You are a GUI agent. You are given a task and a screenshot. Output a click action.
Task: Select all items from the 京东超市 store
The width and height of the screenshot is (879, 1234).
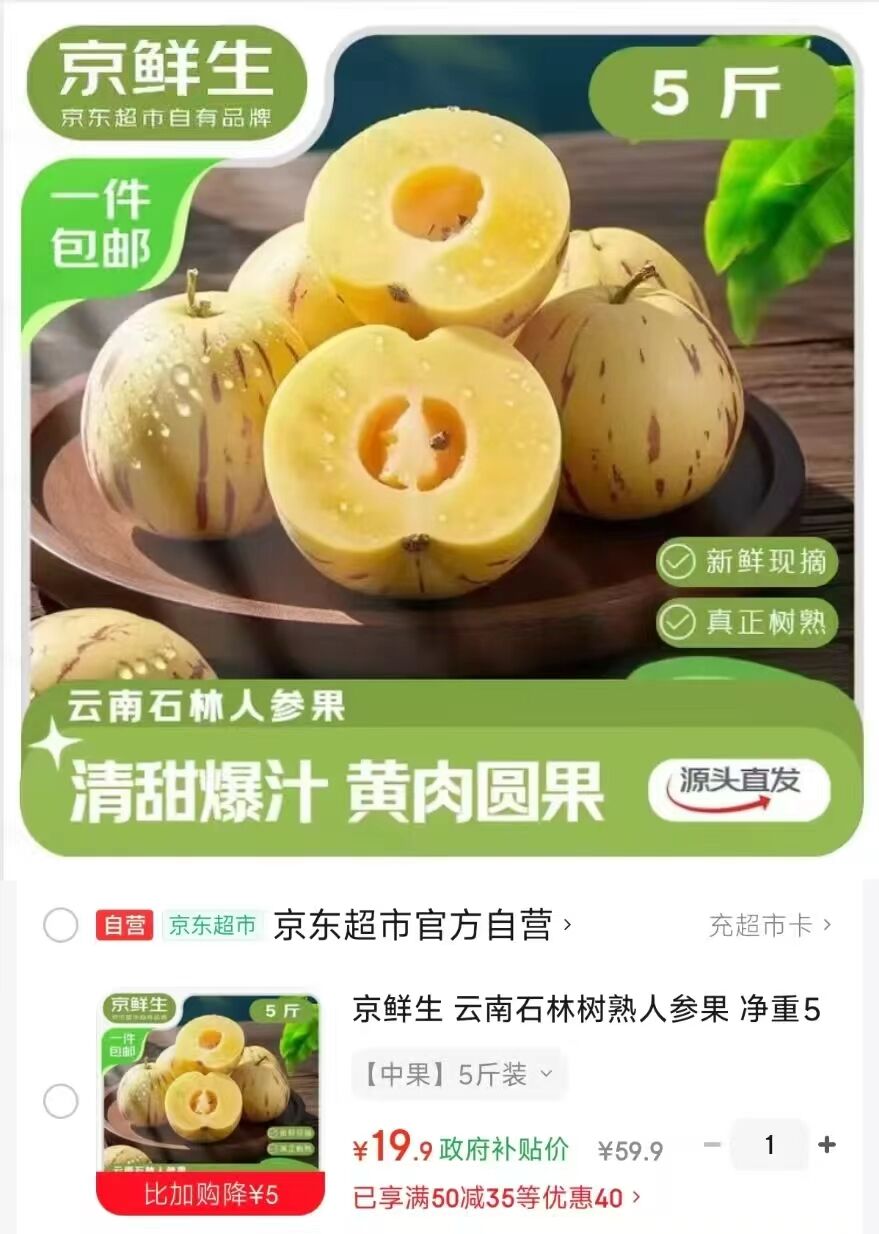(x=60, y=926)
